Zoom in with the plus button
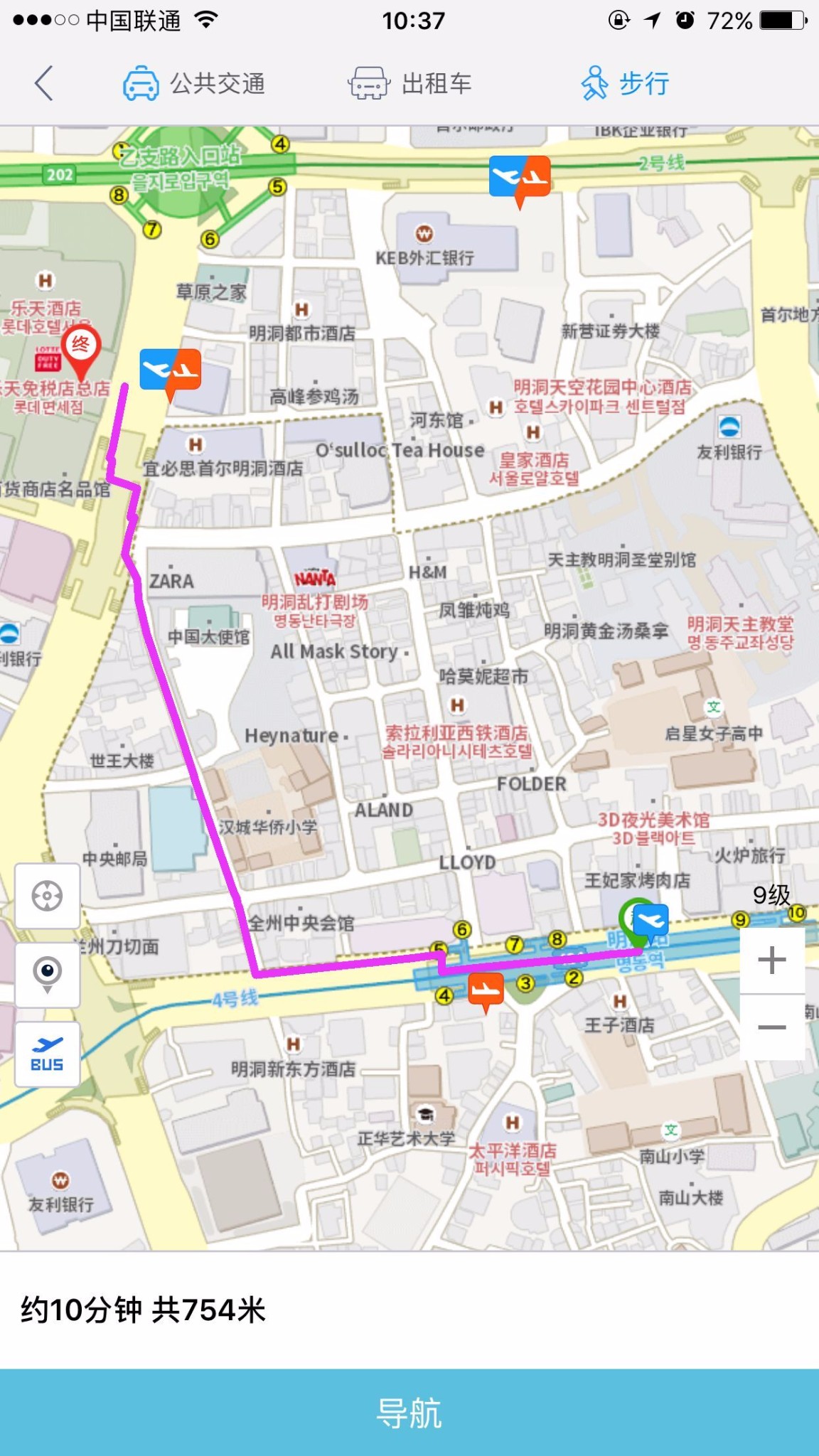 pos(772,960)
